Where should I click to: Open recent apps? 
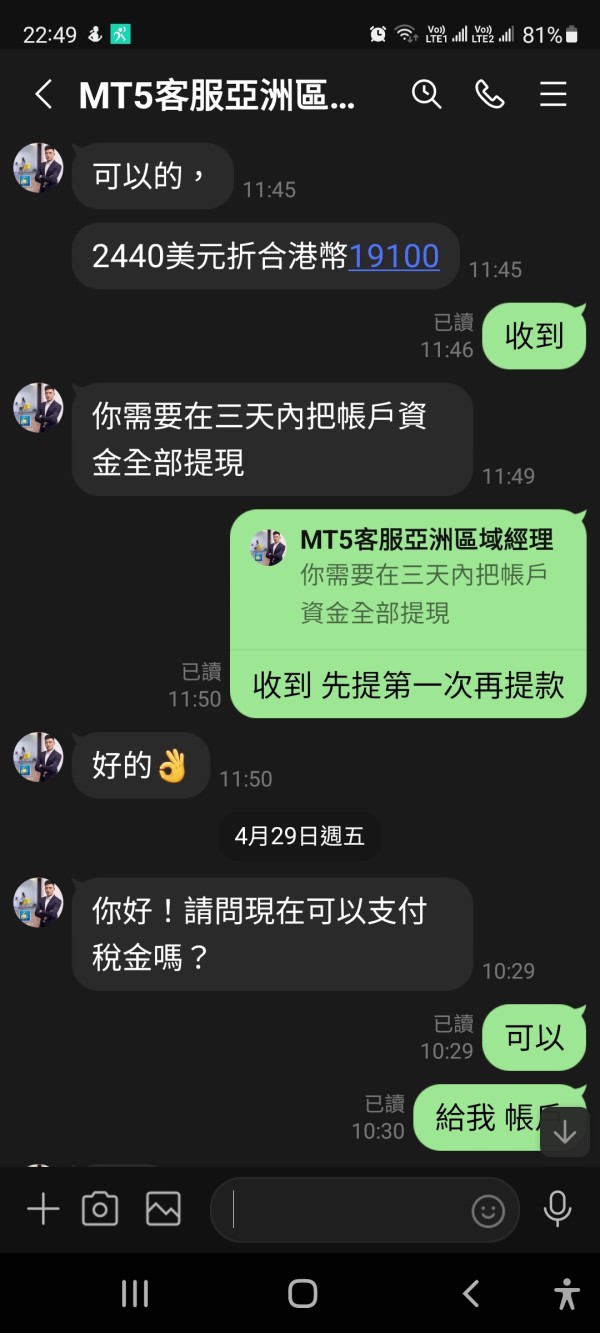coord(135,1294)
